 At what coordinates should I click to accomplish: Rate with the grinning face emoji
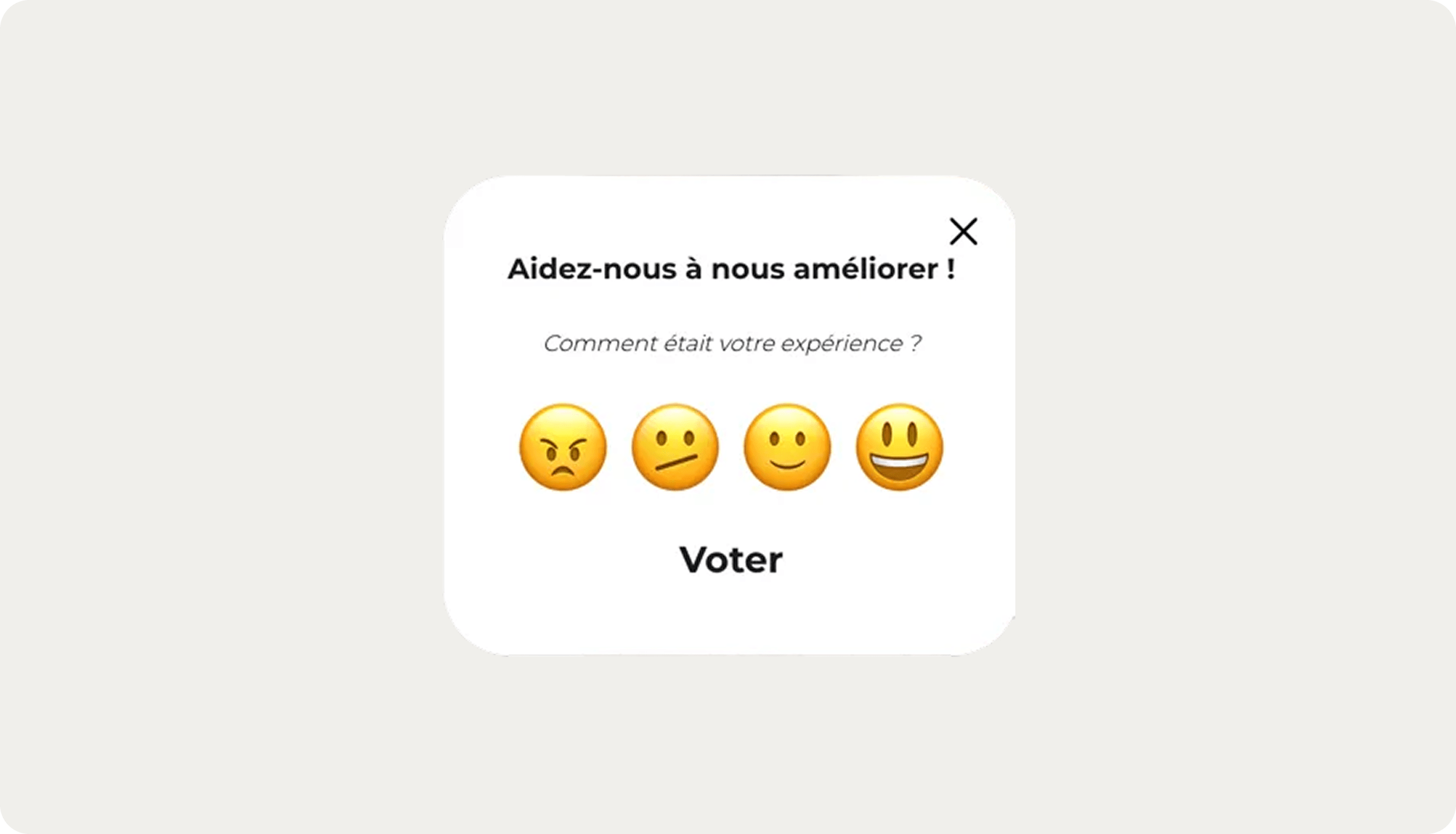899,447
